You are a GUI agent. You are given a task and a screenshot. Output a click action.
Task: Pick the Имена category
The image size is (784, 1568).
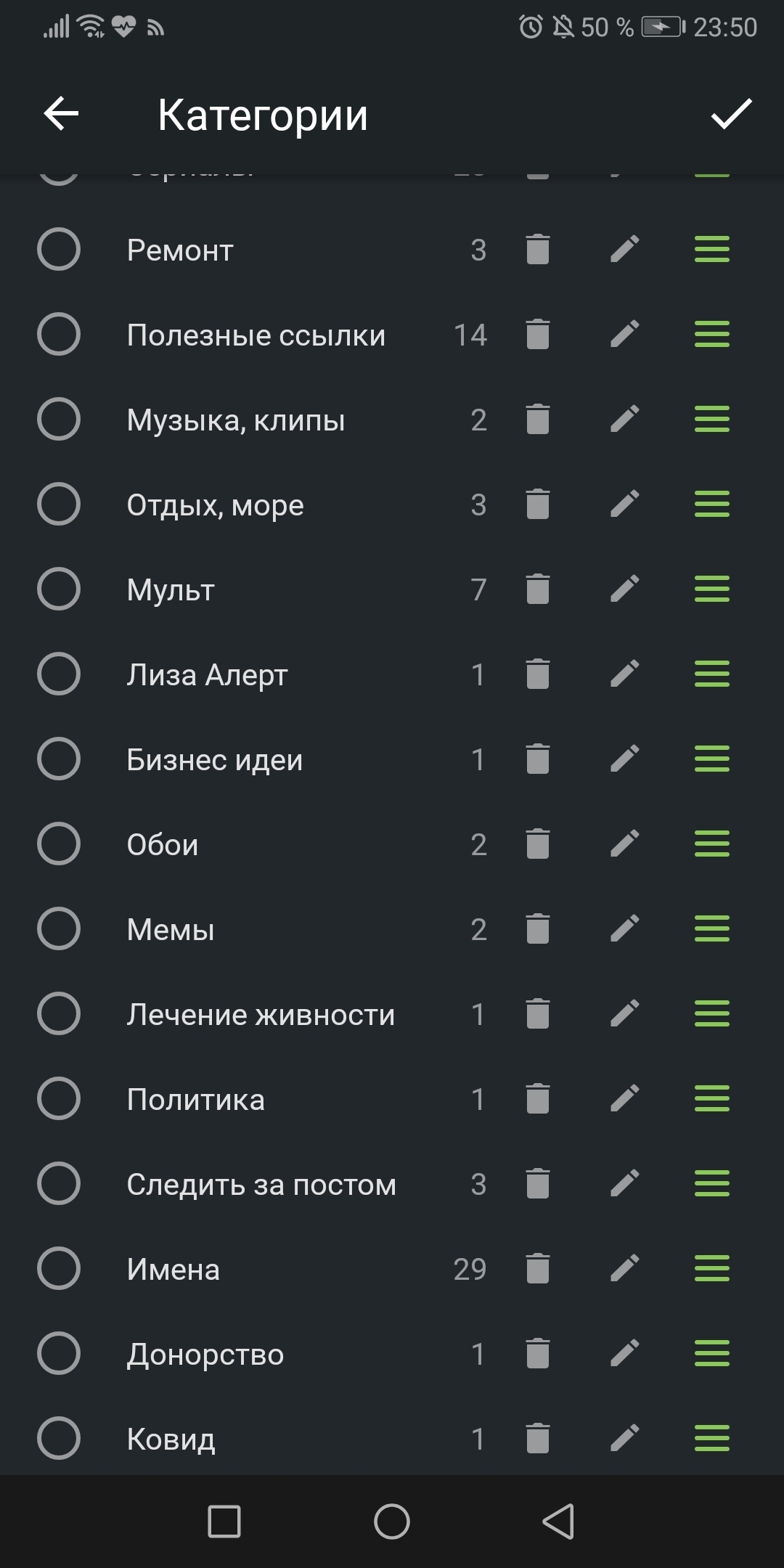coord(59,1269)
